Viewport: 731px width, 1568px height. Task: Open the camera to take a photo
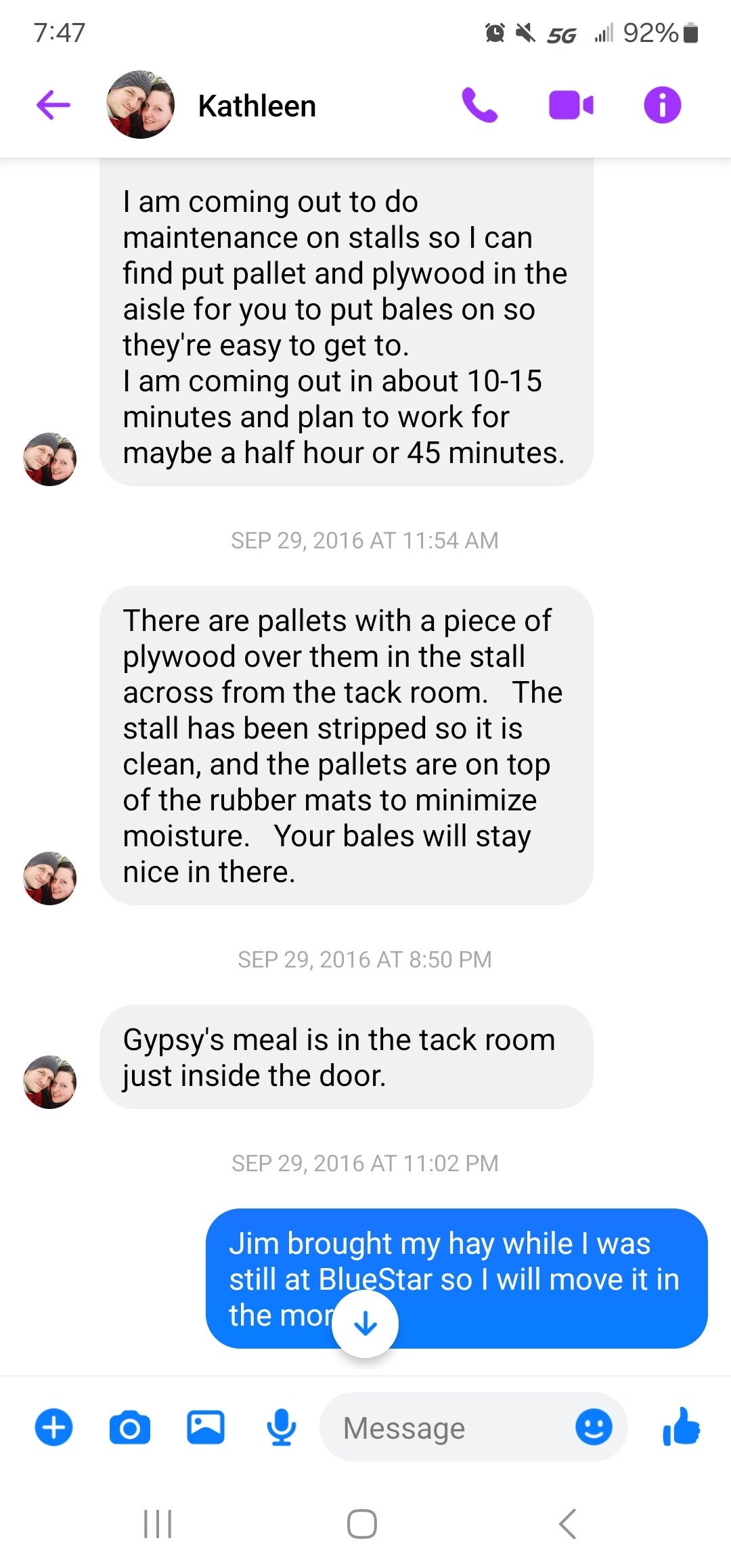point(129,1427)
